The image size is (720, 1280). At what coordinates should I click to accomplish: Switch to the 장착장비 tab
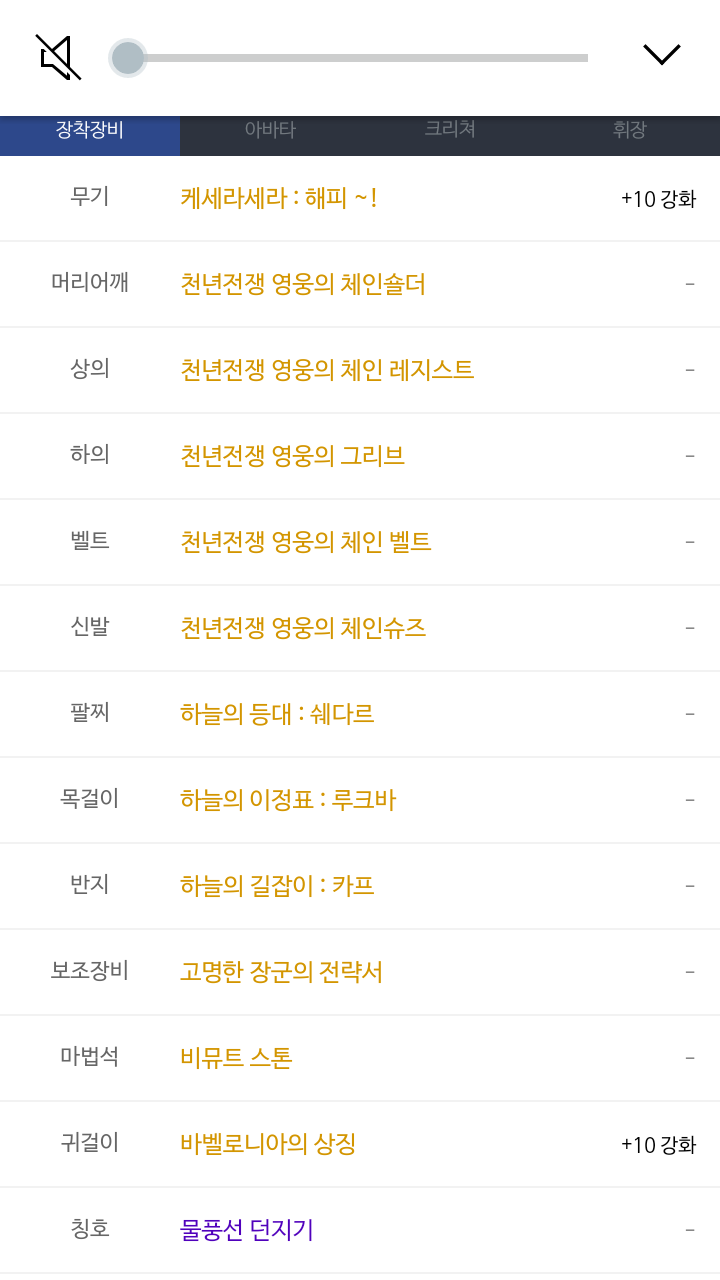90,131
